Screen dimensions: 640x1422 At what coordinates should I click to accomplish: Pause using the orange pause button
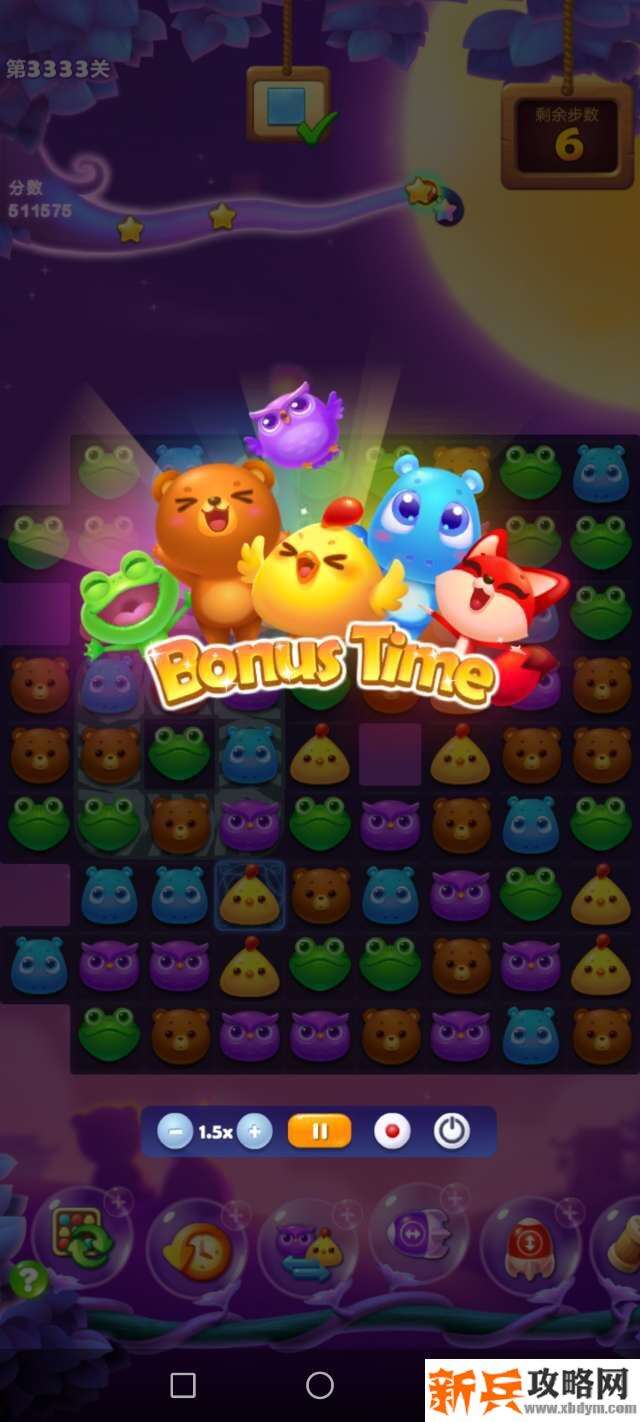click(x=320, y=1132)
